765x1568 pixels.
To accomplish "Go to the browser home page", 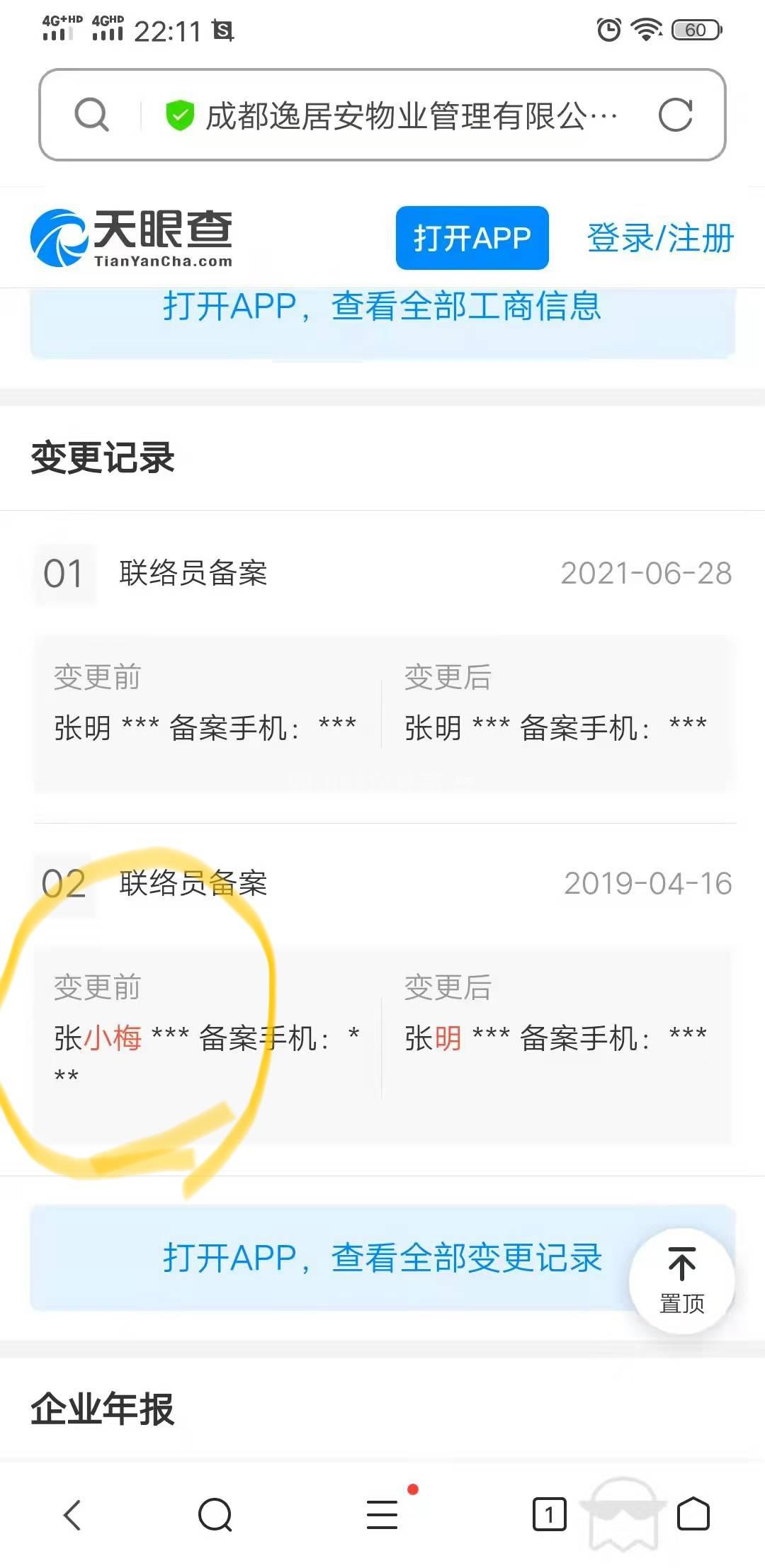I will coord(693,1515).
